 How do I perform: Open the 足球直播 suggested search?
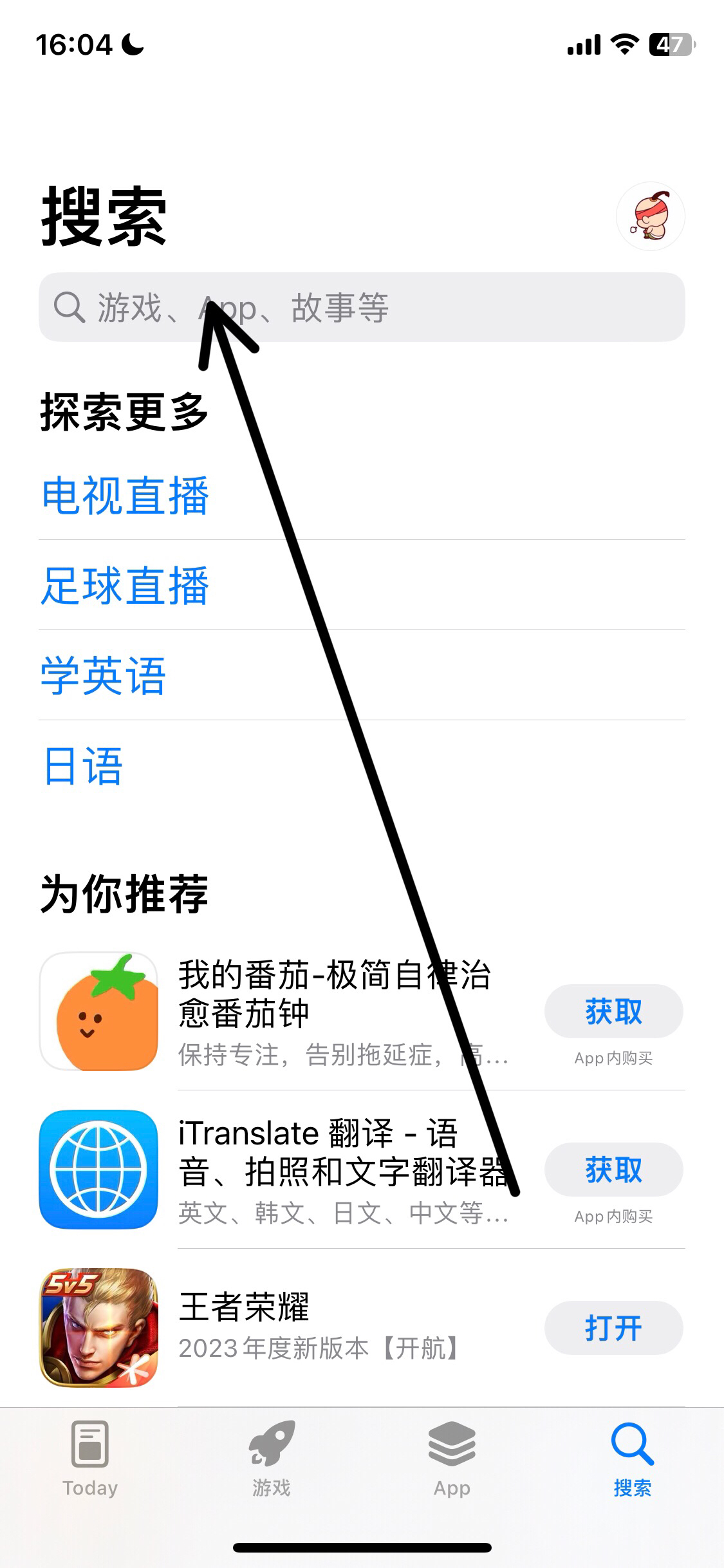coord(125,586)
